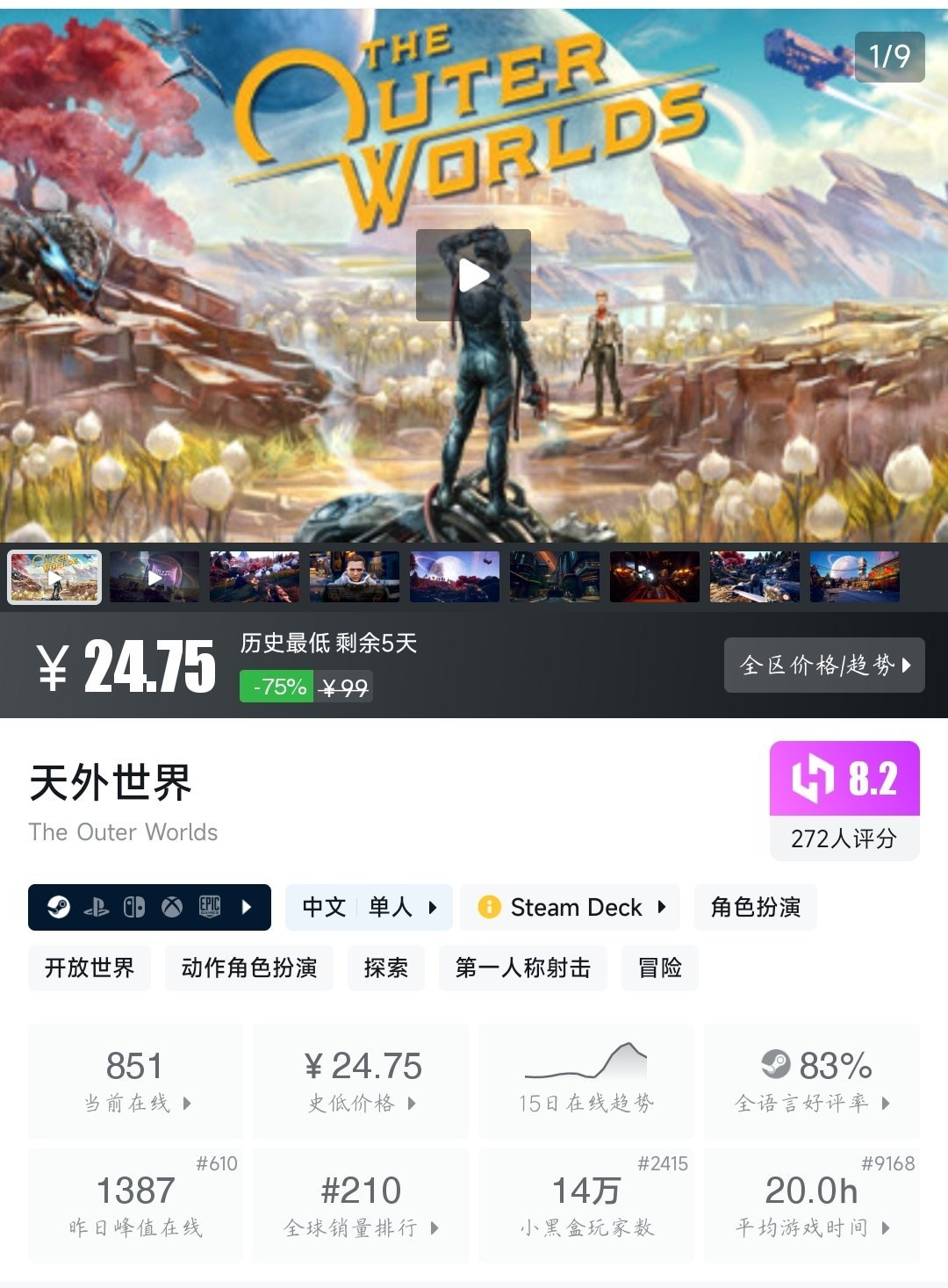The width and height of the screenshot is (948, 1288).
Task: Browse the 探索 tag
Action: point(386,968)
